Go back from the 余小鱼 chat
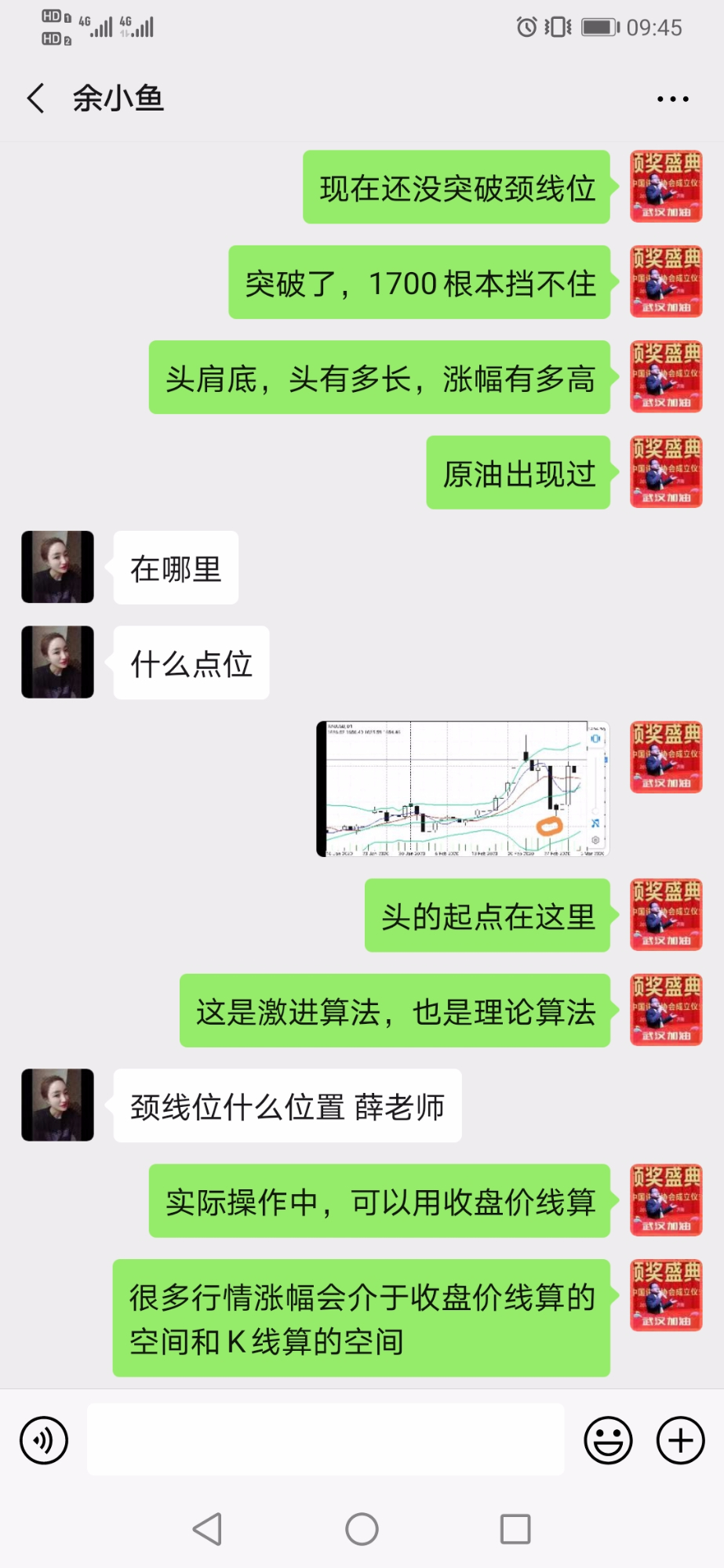Viewport: 724px width, 1568px height. (35, 99)
